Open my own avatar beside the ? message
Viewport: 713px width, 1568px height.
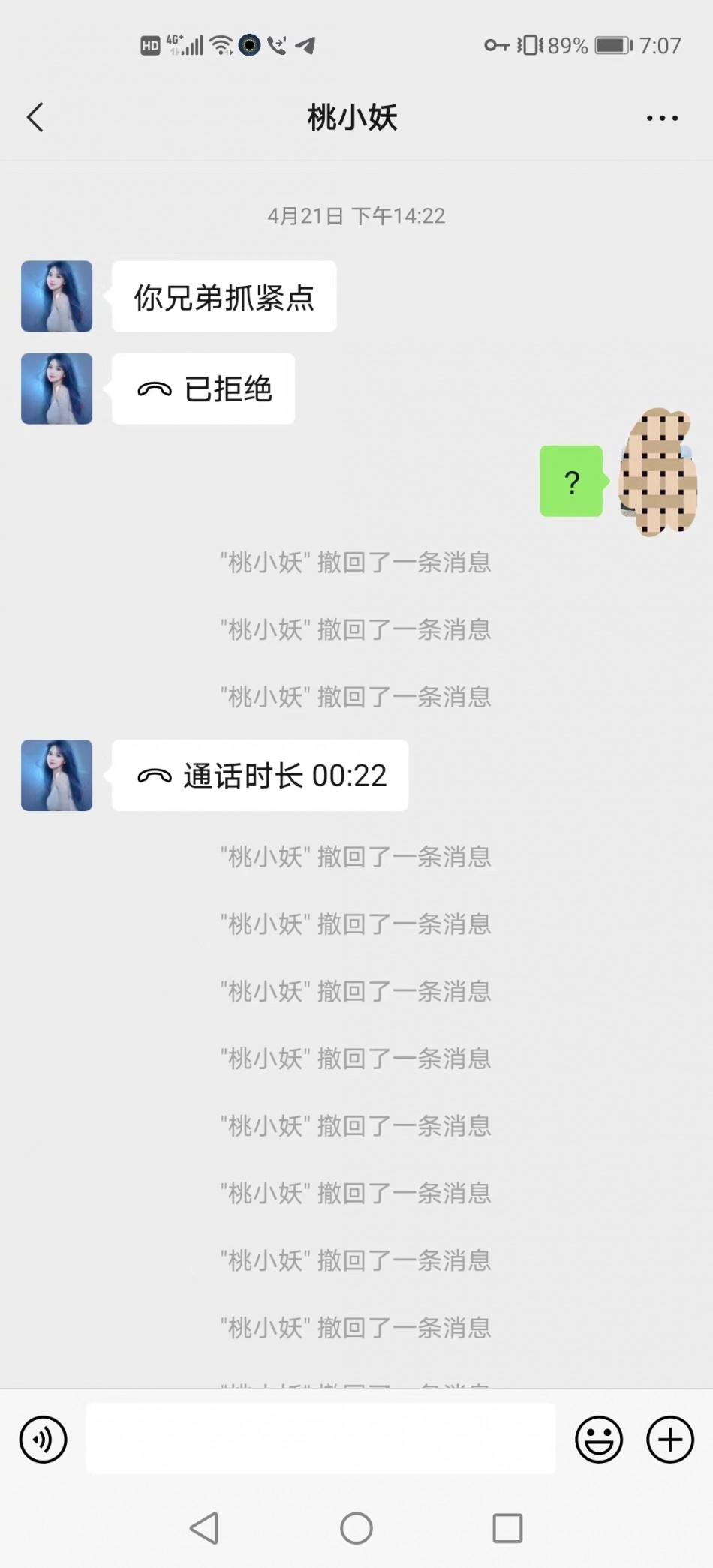pos(657,473)
